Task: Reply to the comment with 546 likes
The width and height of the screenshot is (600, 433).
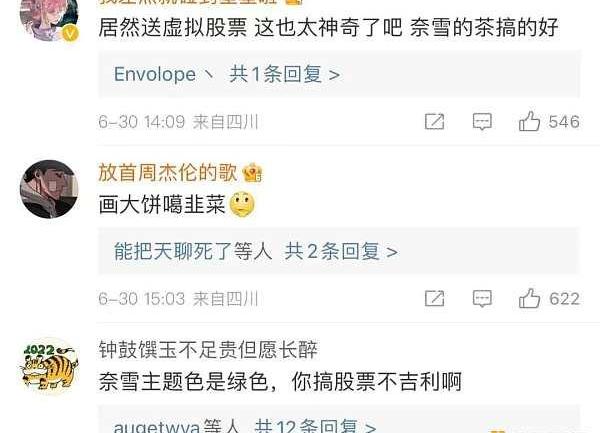Action: pyautogui.click(x=482, y=122)
